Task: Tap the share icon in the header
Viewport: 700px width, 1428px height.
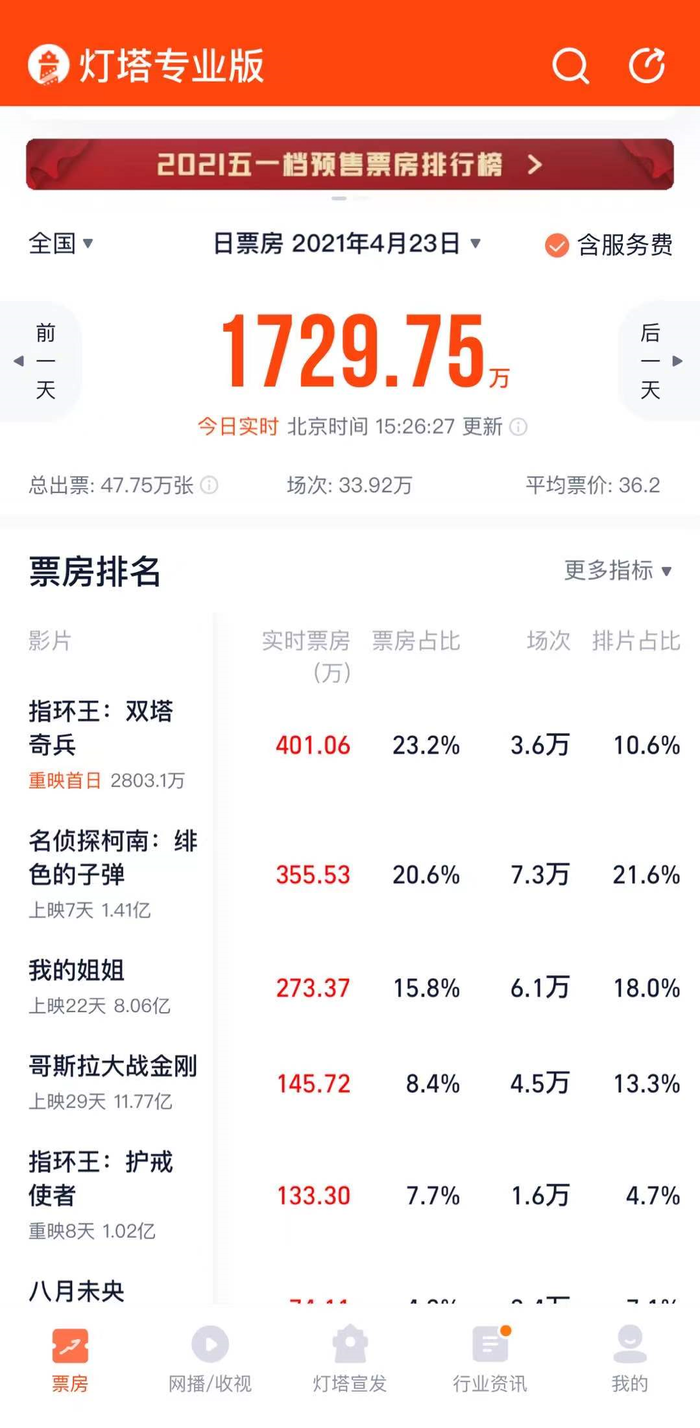Action: (647, 65)
